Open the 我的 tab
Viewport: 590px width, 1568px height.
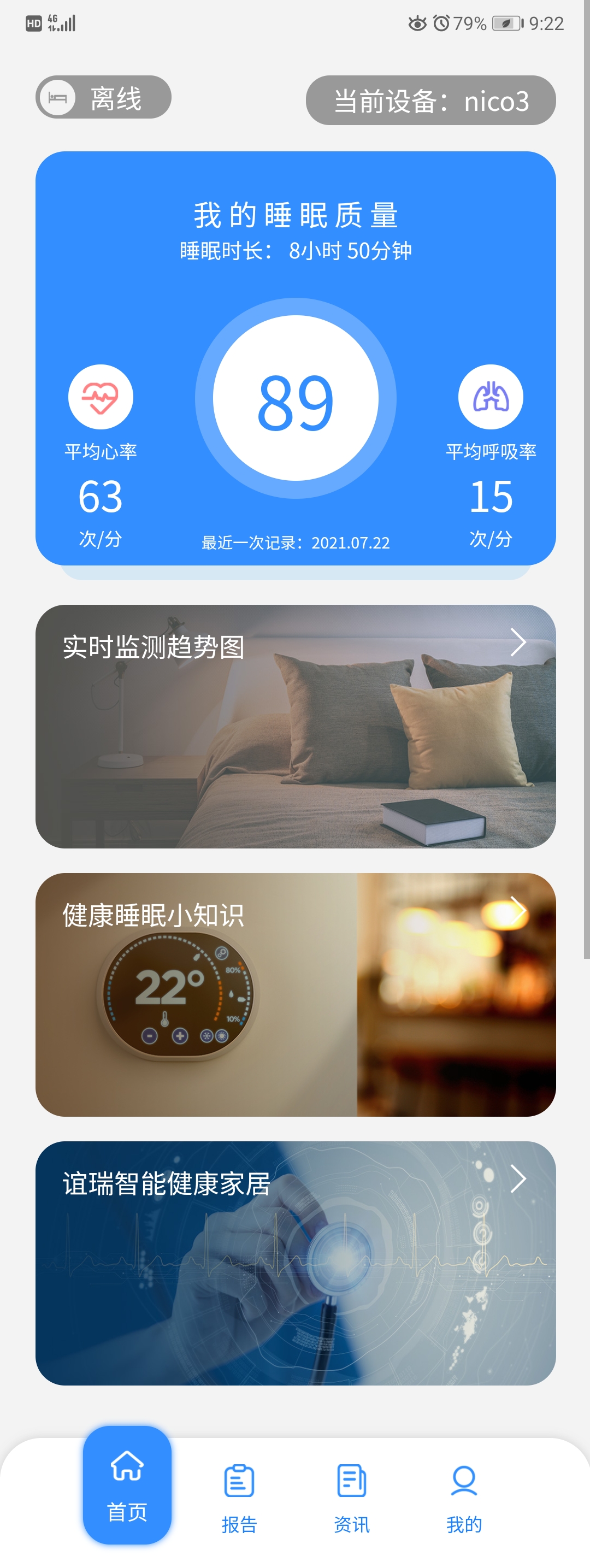coord(464,1498)
